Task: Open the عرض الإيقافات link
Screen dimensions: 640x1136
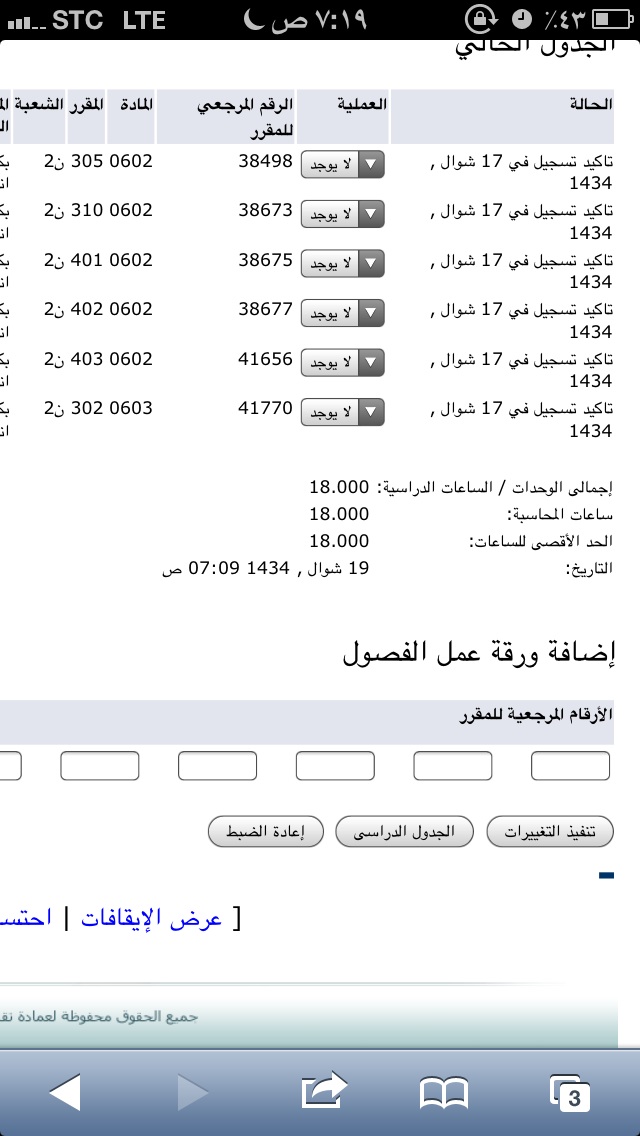Action: [x=151, y=919]
